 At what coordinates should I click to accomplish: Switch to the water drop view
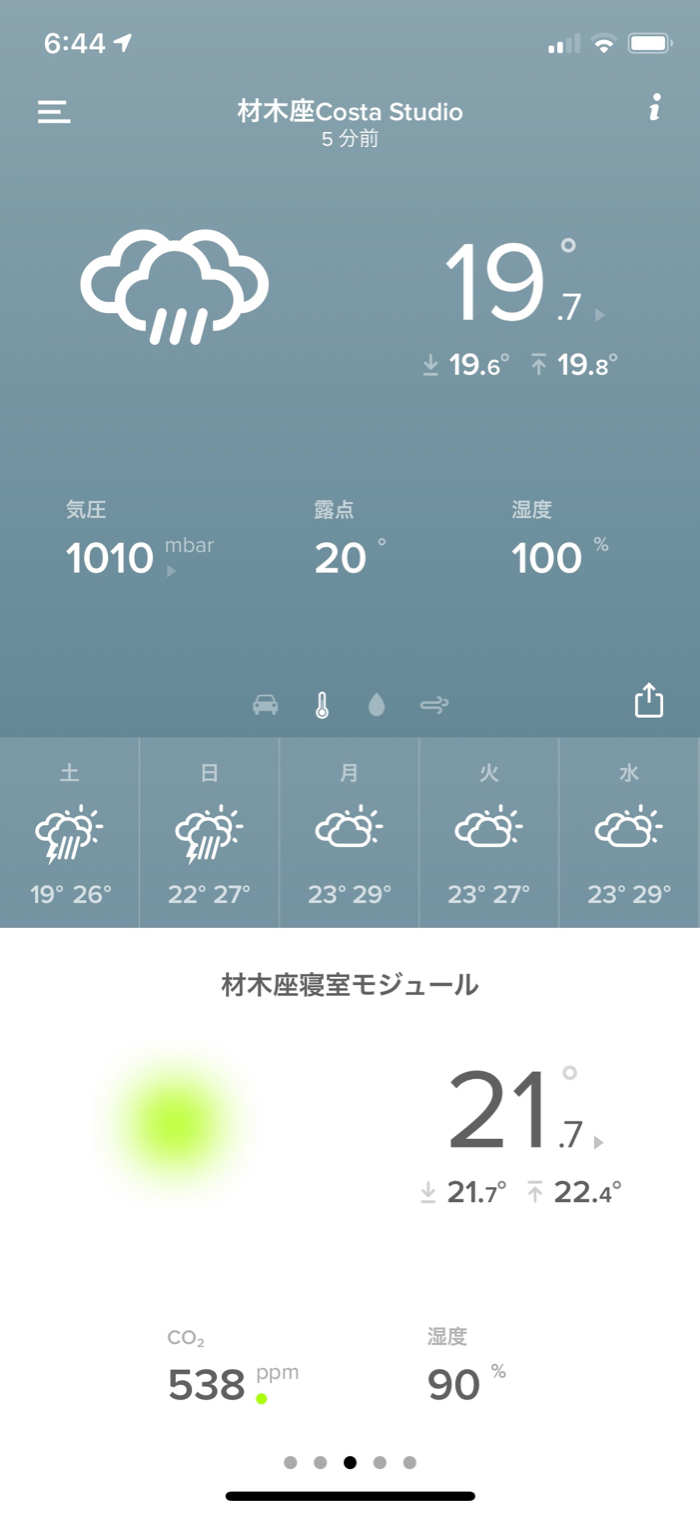click(376, 705)
